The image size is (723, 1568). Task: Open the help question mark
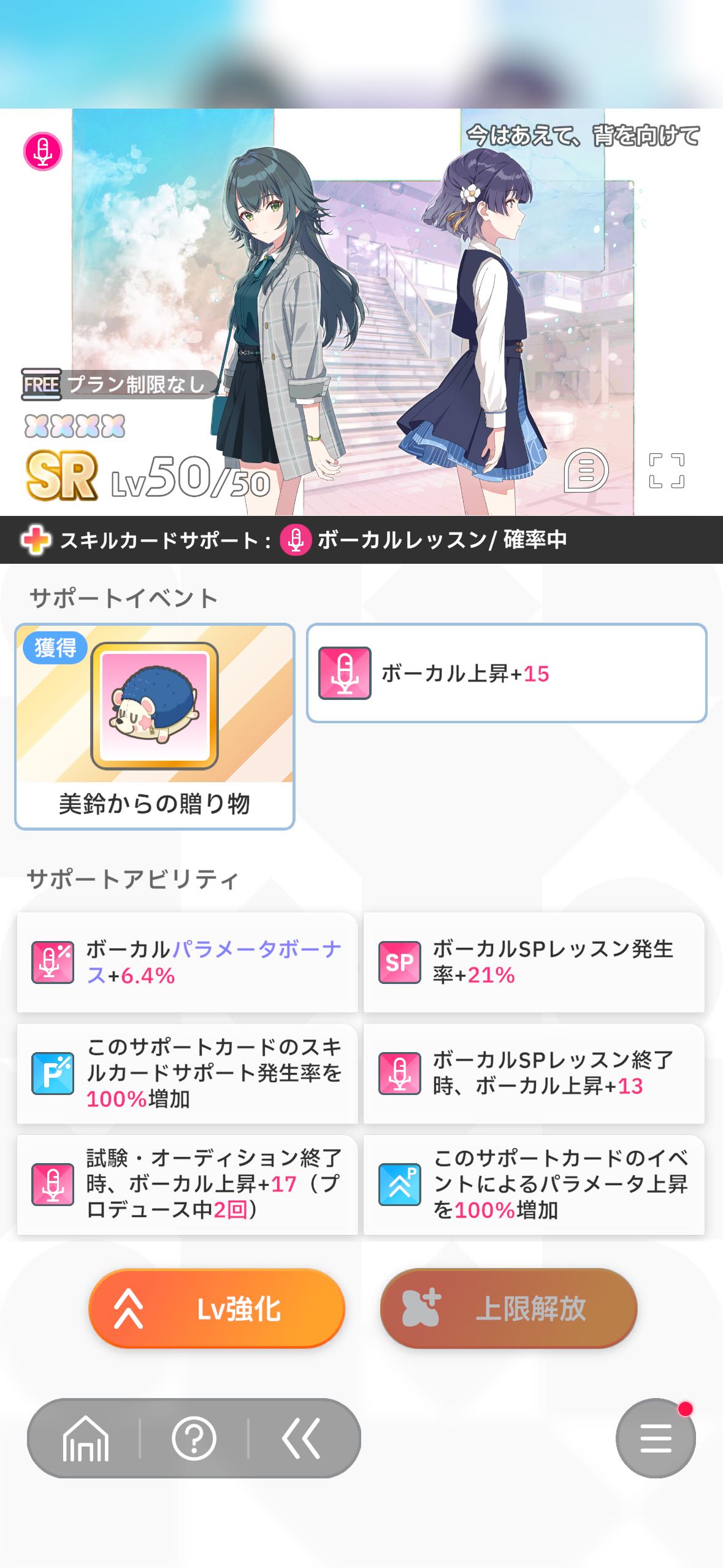pyautogui.click(x=194, y=1439)
